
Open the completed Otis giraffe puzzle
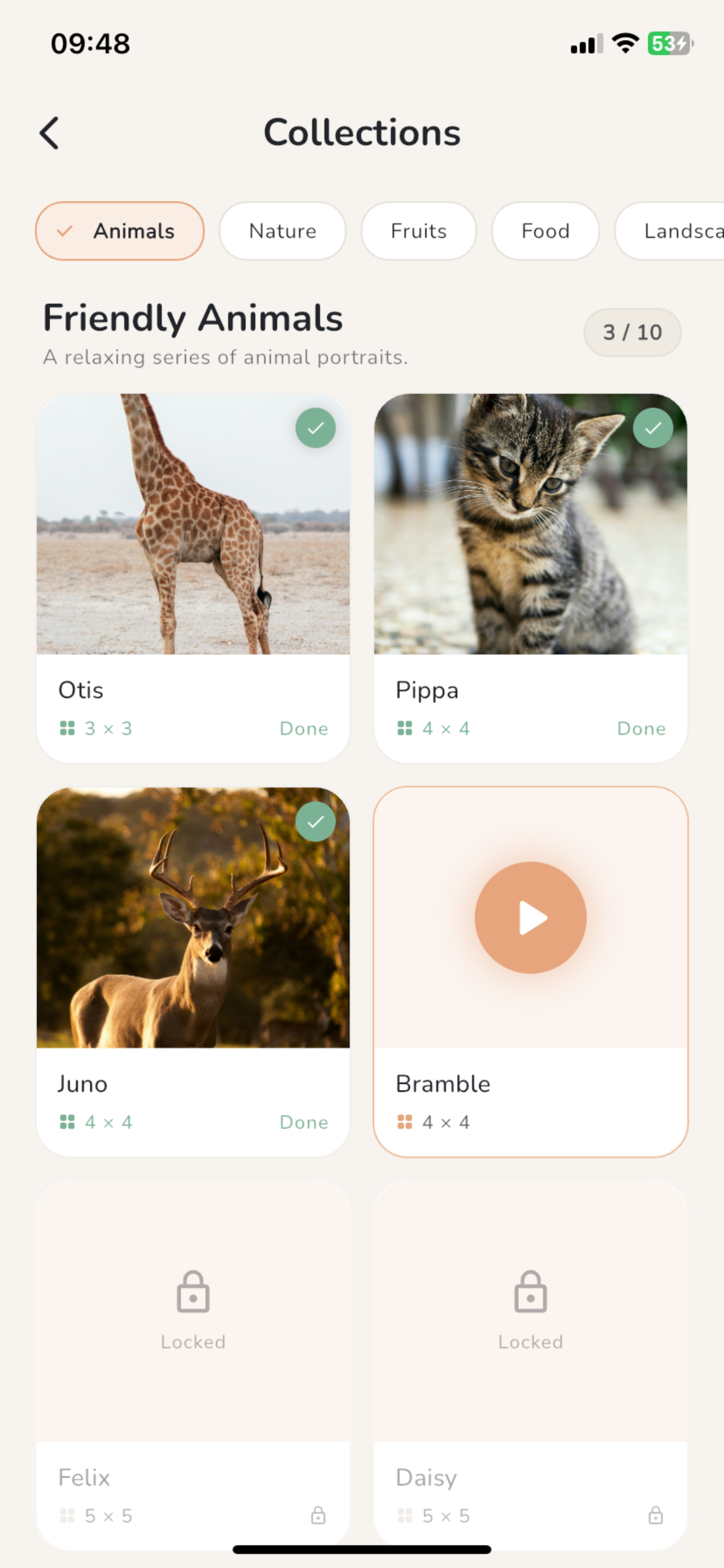click(193, 578)
